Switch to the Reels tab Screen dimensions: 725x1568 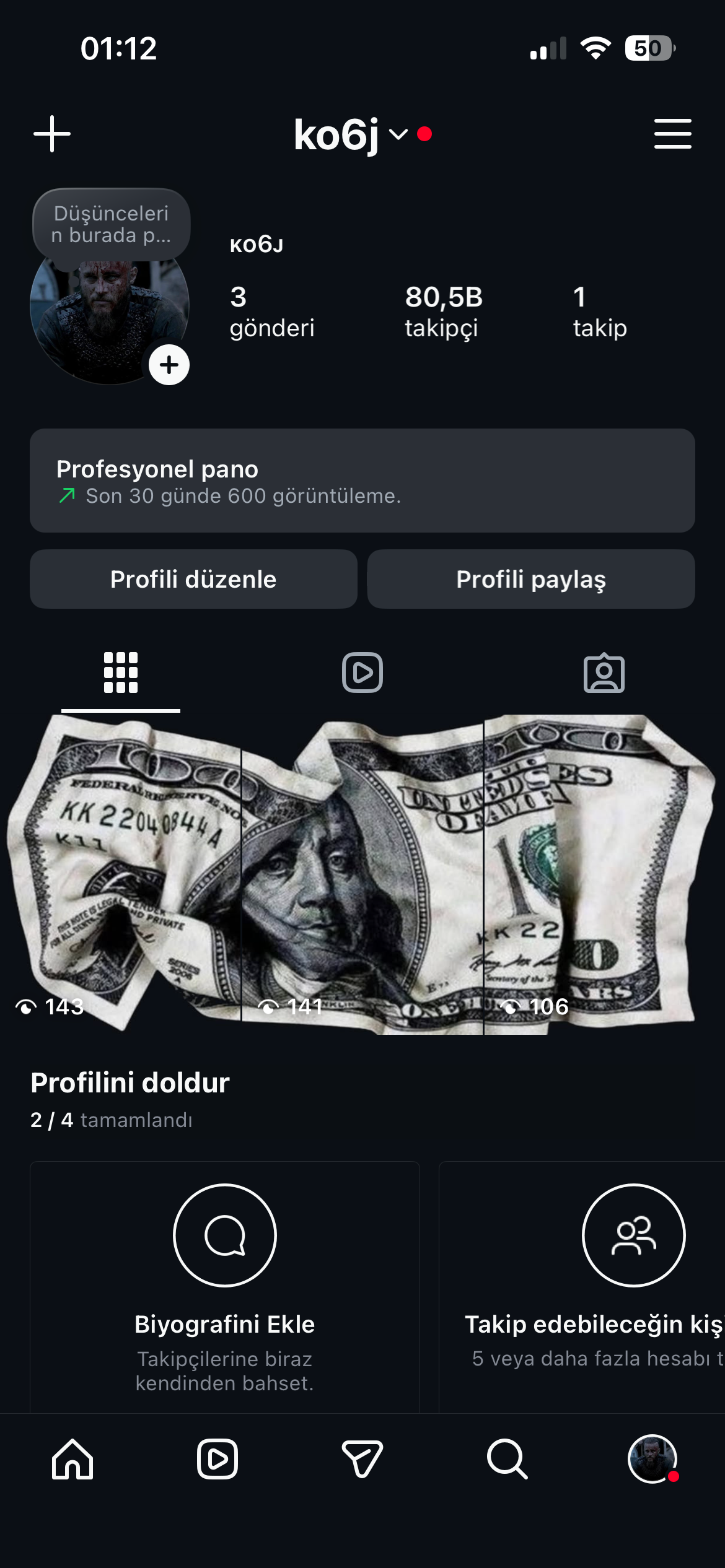point(362,673)
